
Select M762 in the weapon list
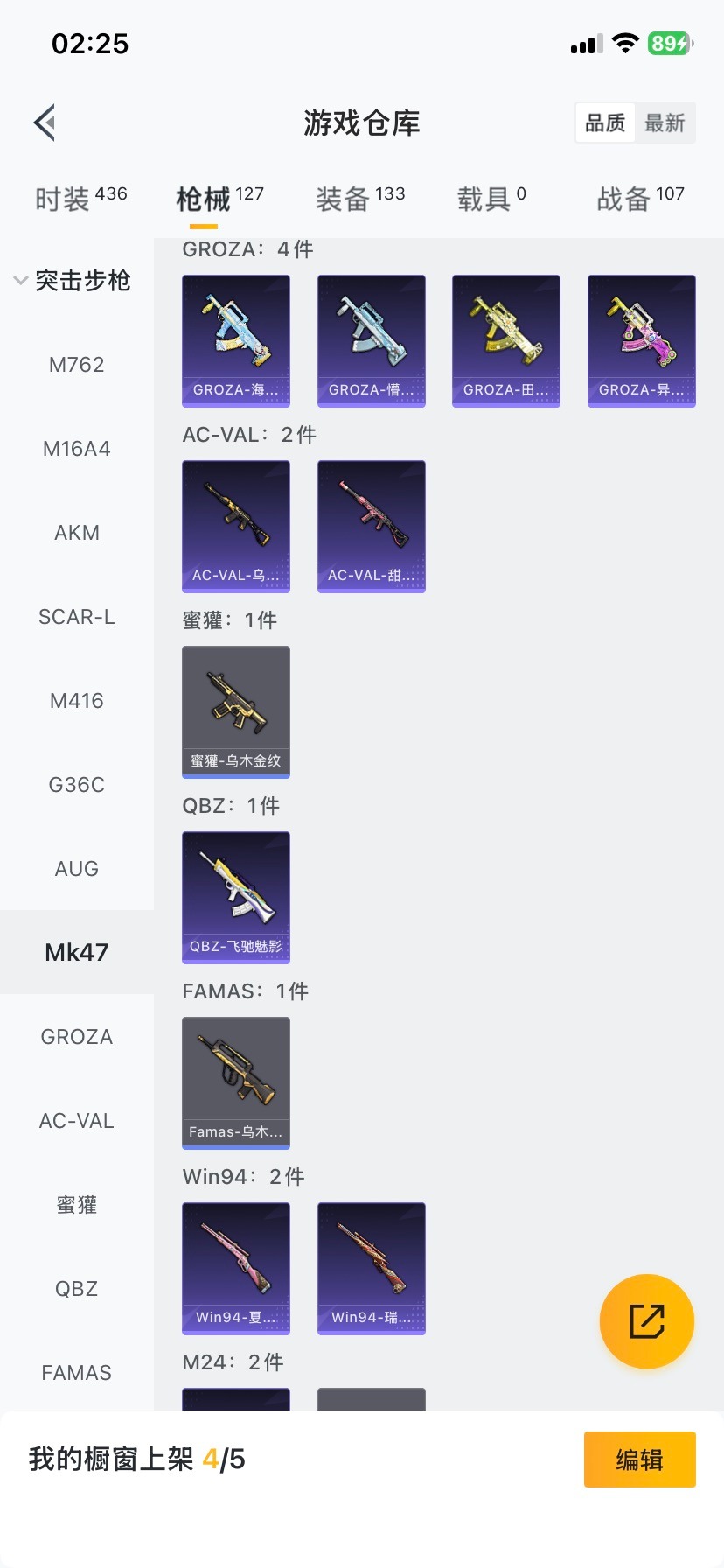[77, 365]
